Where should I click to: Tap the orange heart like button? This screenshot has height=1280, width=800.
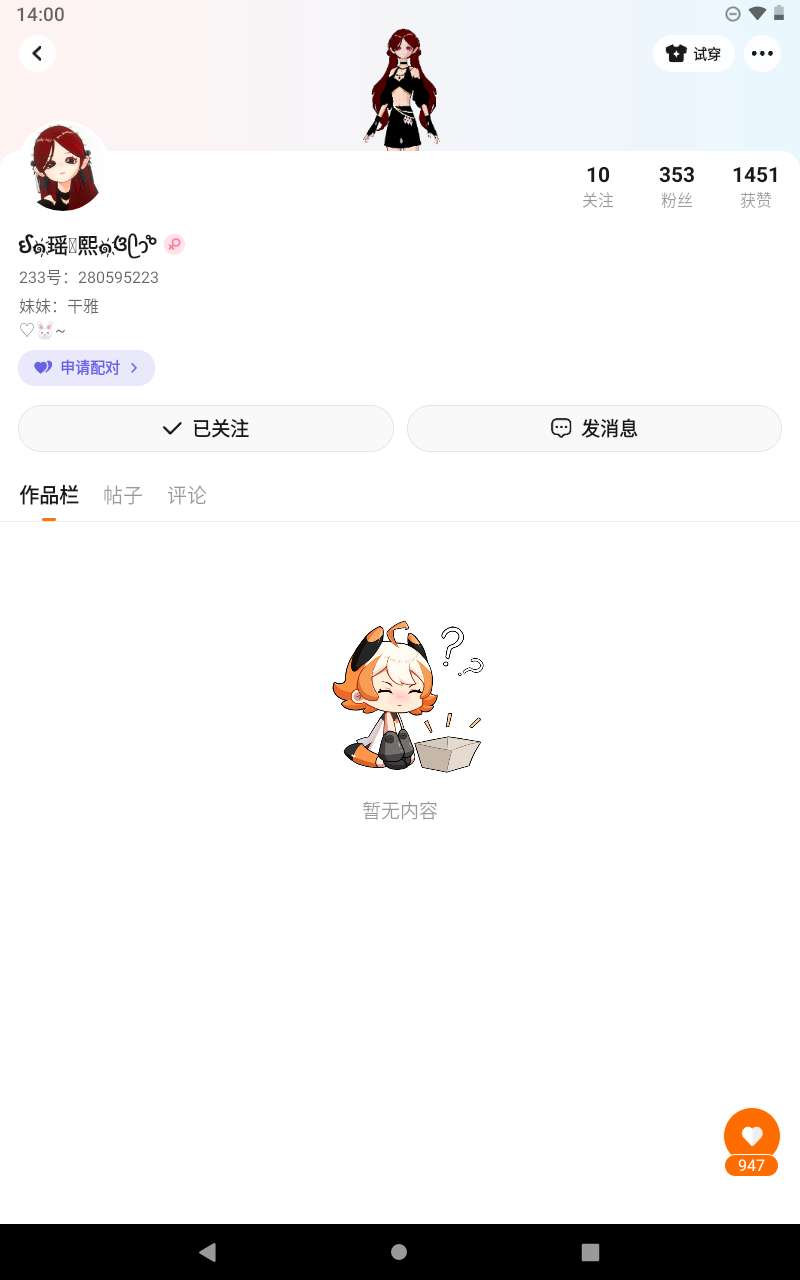point(752,1136)
